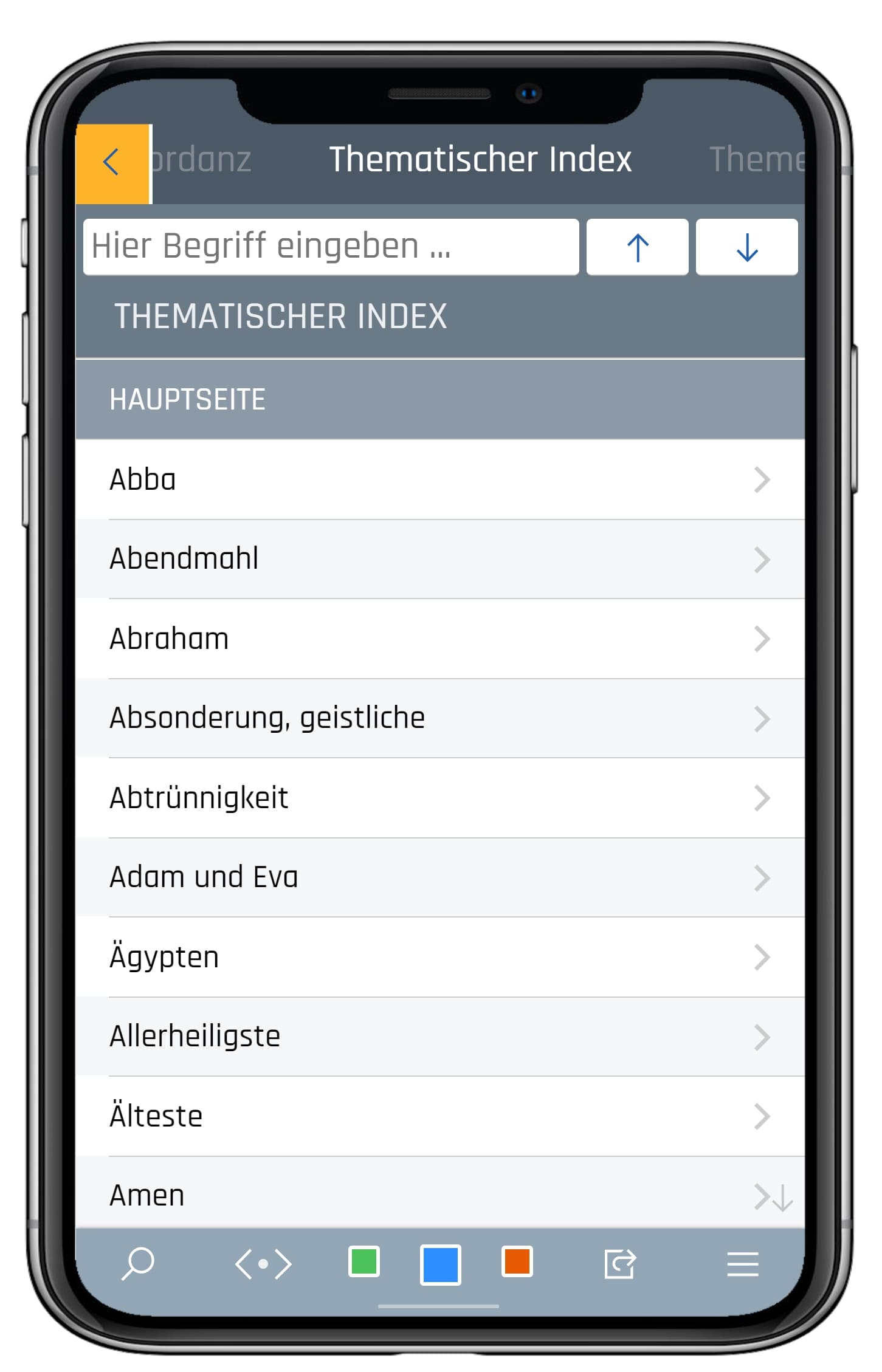Tap the angle brackets navigation icon
Screen dimensions: 882x1372
tap(263, 1264)
